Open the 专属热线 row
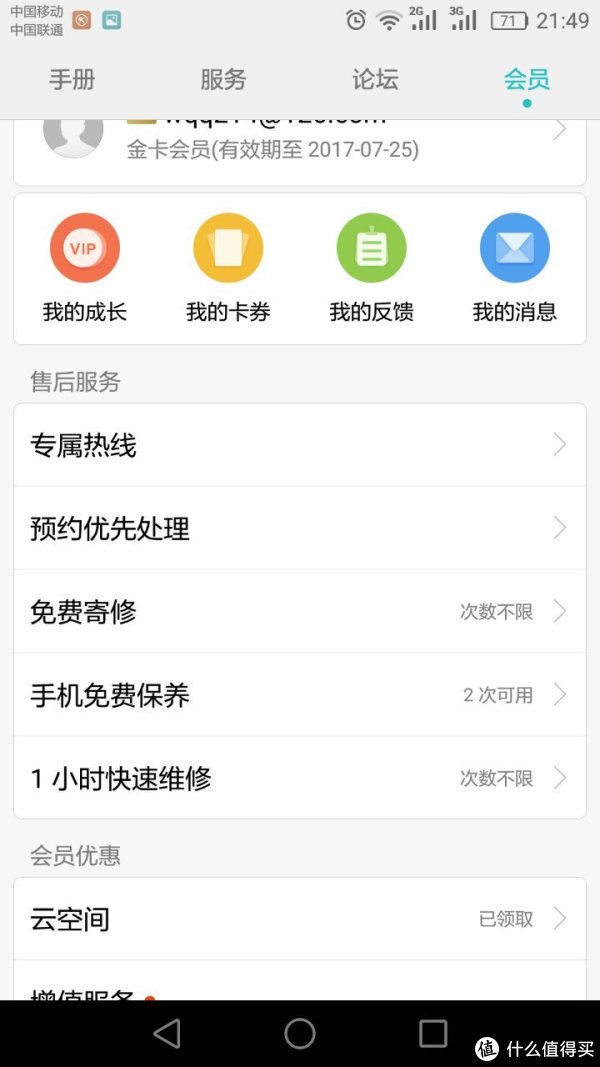 300,445
